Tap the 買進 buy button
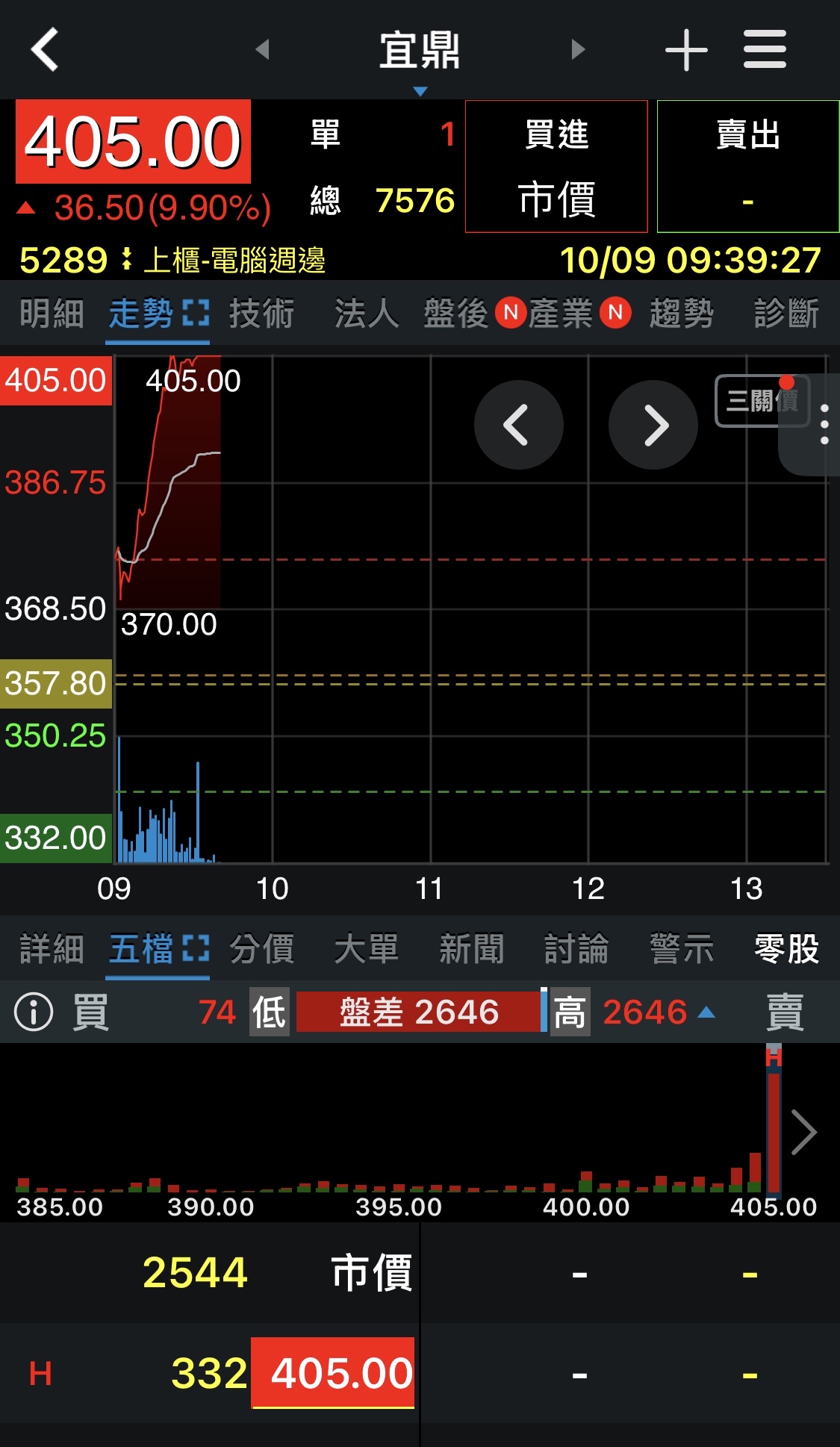The image size is (840, 1447). pyautogui.click(x=556, y=167)
